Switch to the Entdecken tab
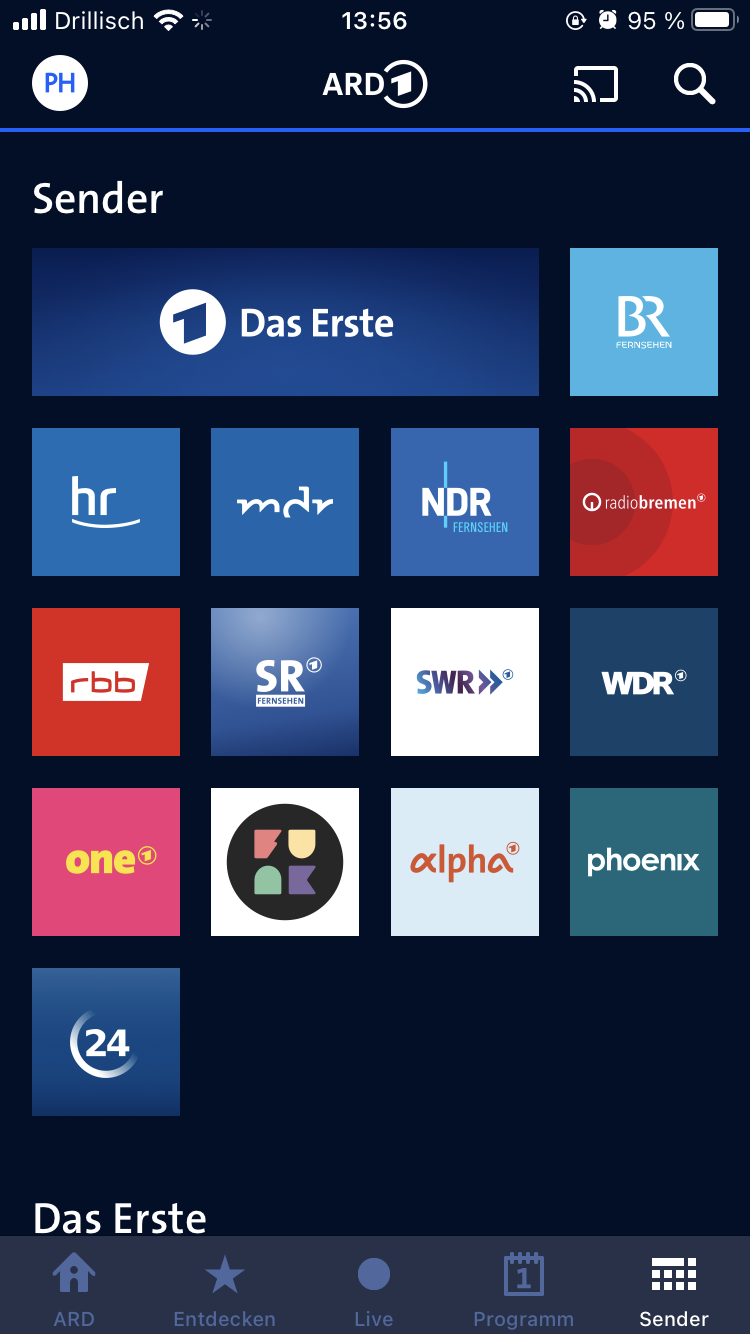The image size is (750, 1334). [x=224, y=1288]
